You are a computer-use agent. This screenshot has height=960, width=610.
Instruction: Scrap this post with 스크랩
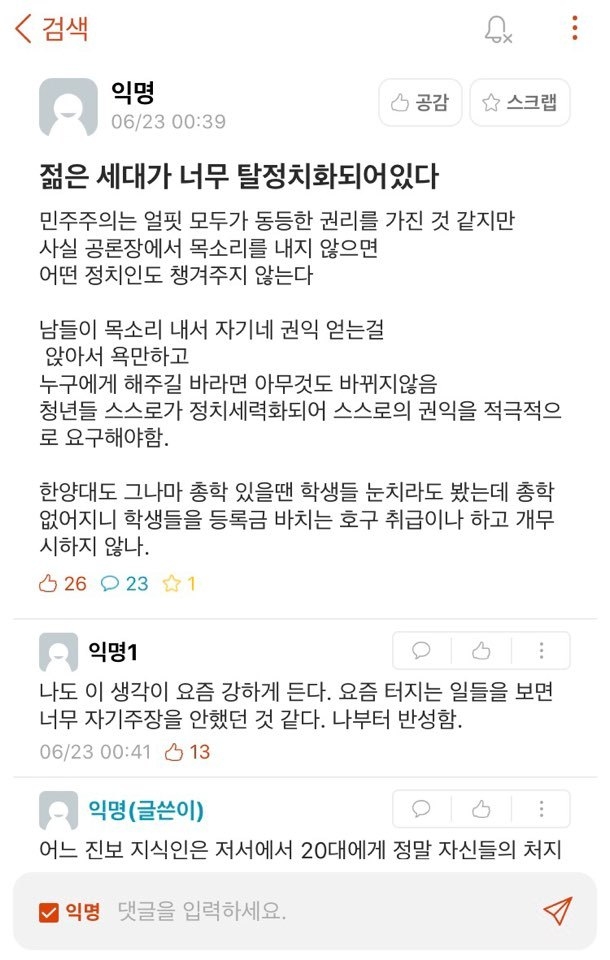[x=519, y=103]
